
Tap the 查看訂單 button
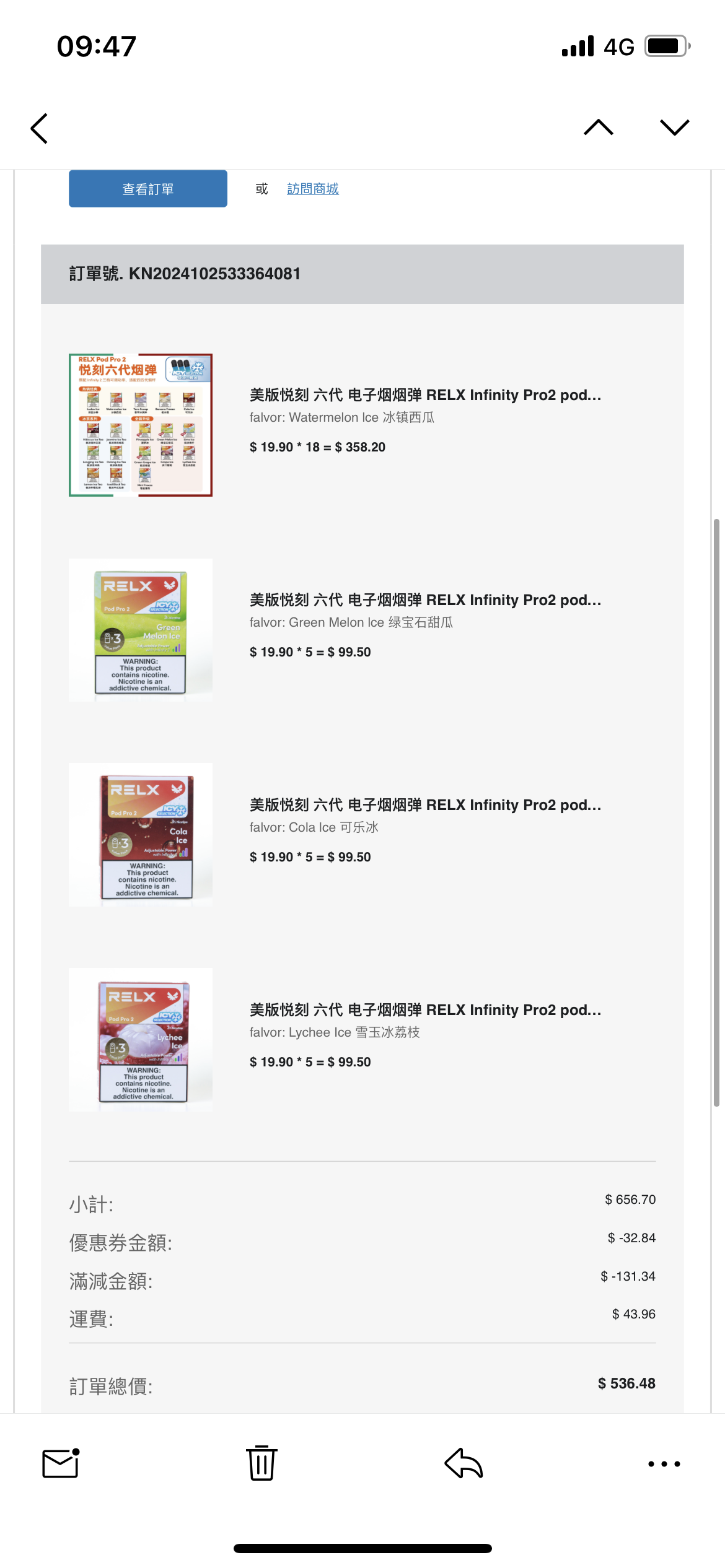[147, 189]
